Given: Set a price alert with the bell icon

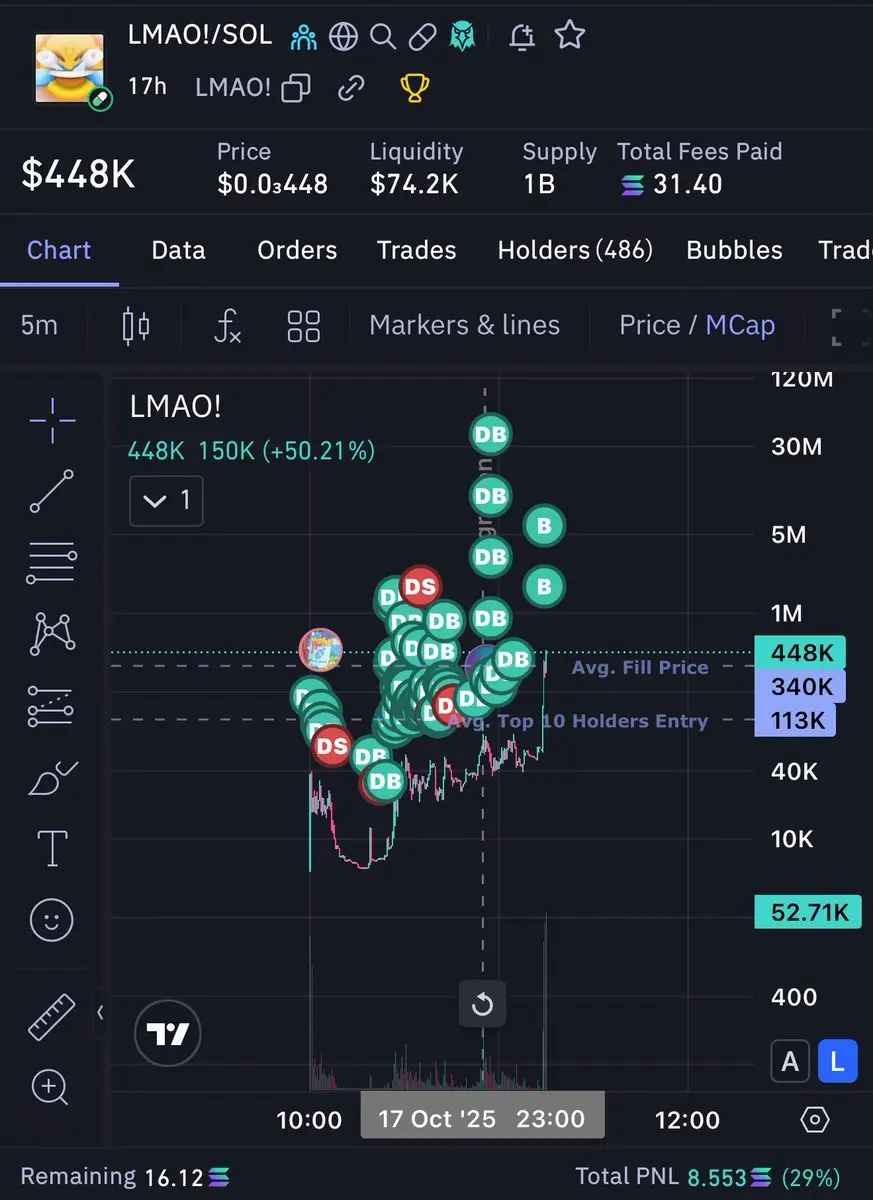Looking at the screenshot, I should coord(521,37).
